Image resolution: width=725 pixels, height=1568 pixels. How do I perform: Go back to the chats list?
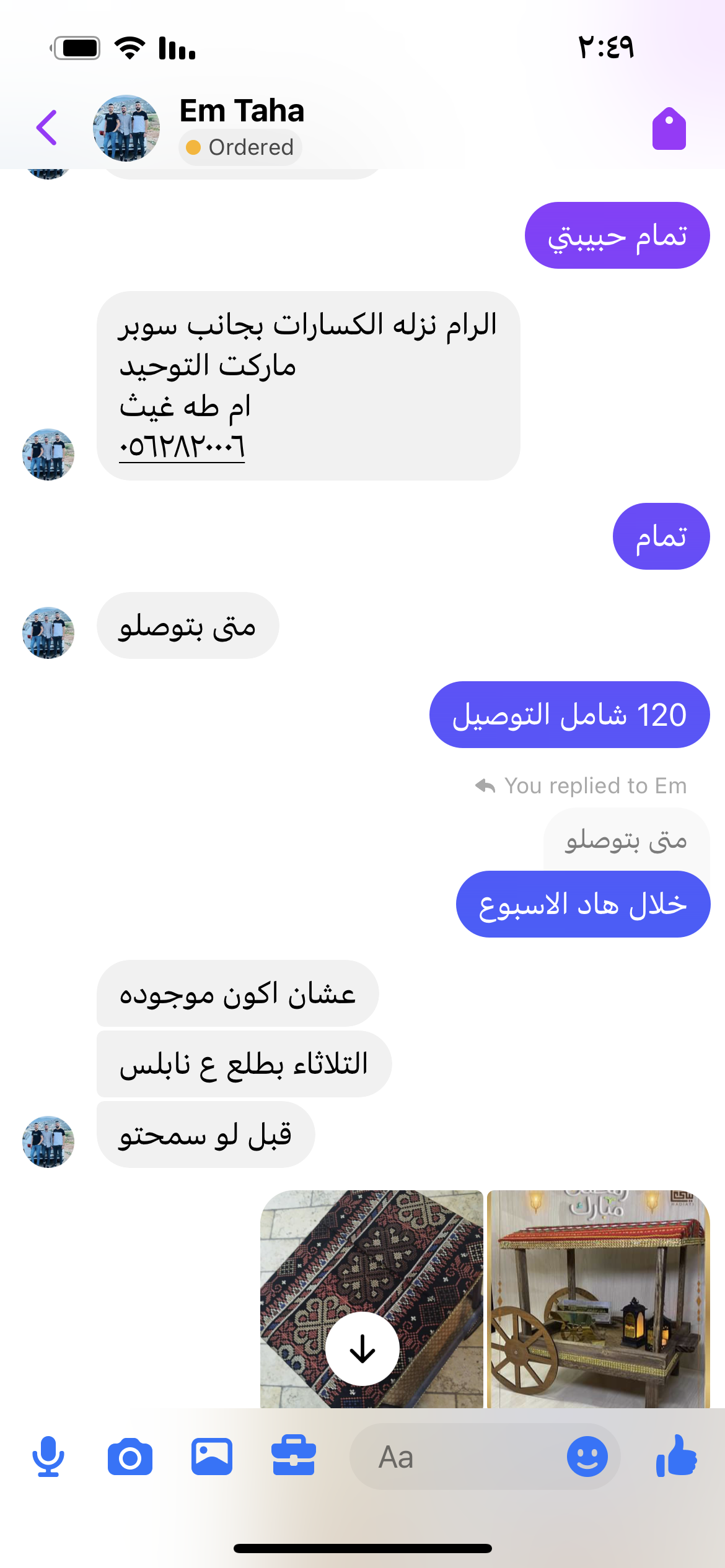coord(47,128)
